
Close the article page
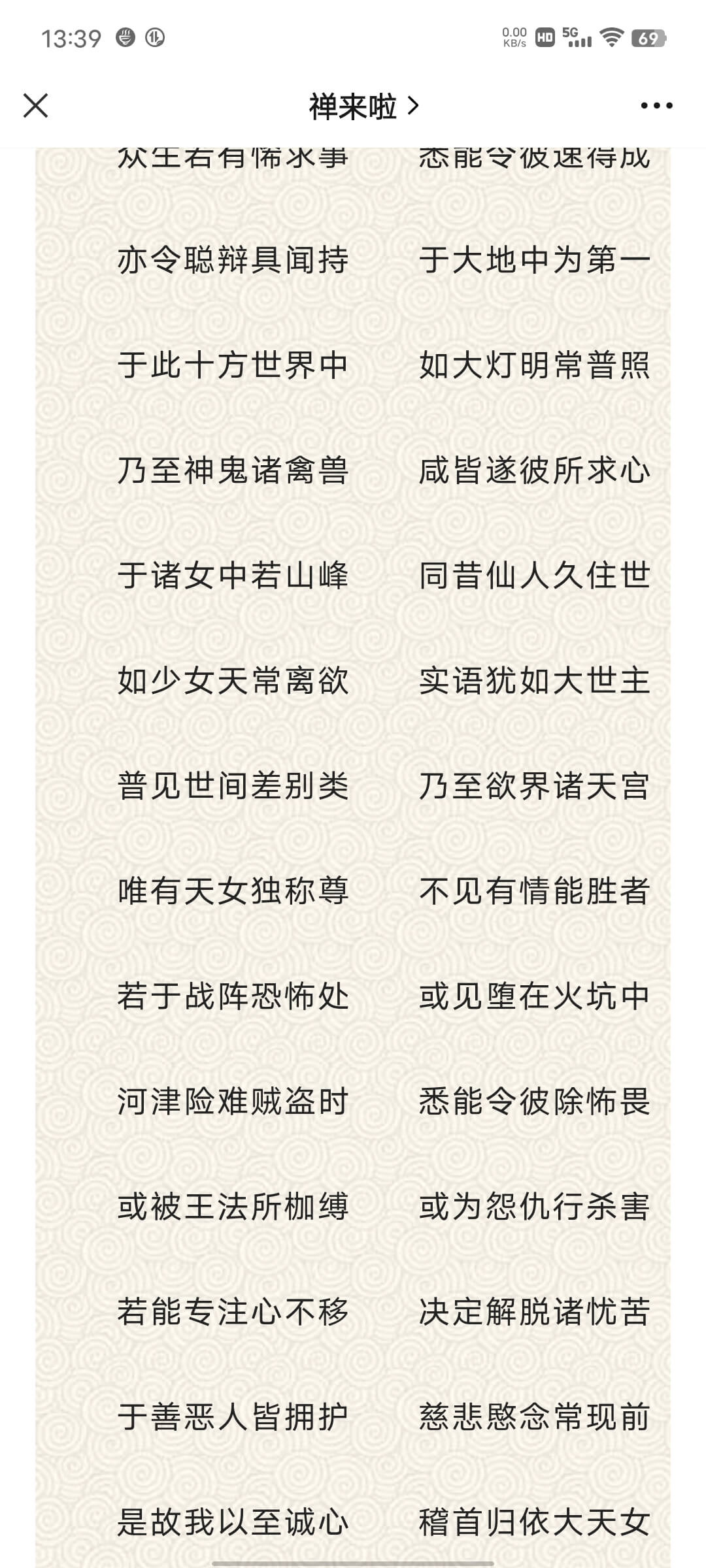pos(35,105)
